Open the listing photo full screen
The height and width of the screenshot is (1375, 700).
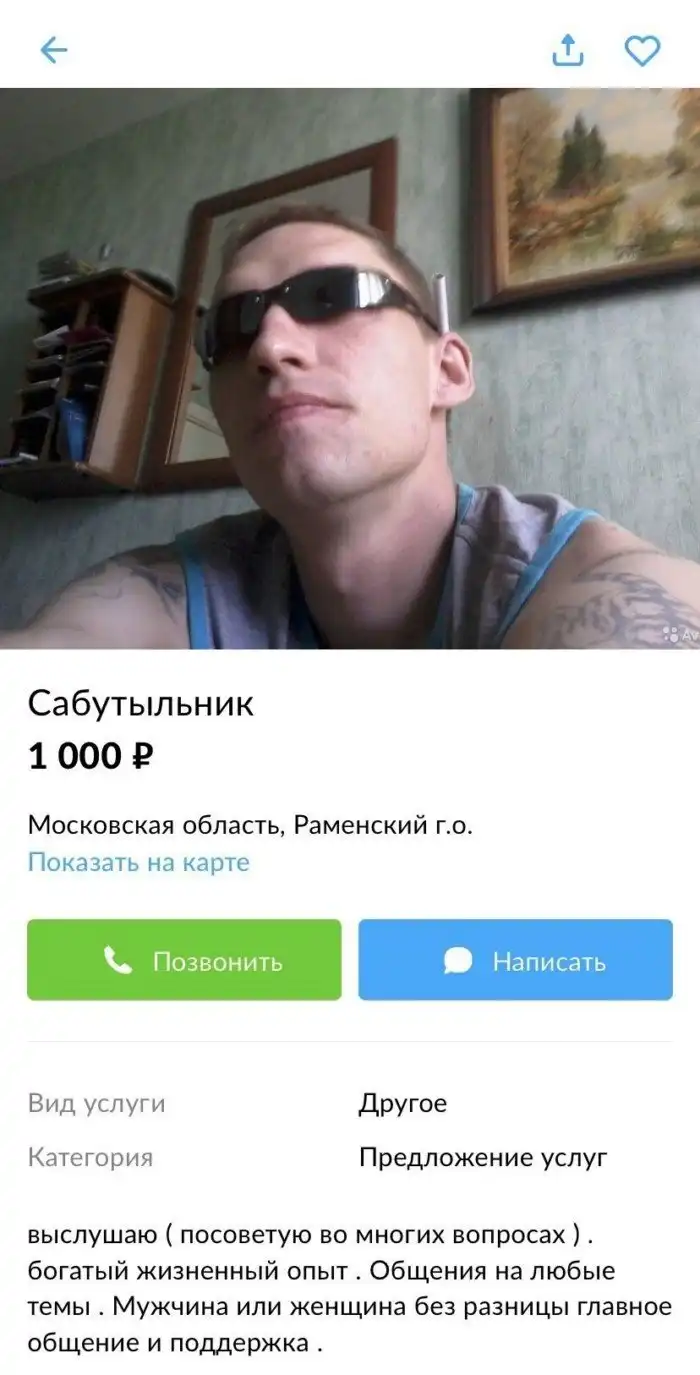[x=350, y=368]
